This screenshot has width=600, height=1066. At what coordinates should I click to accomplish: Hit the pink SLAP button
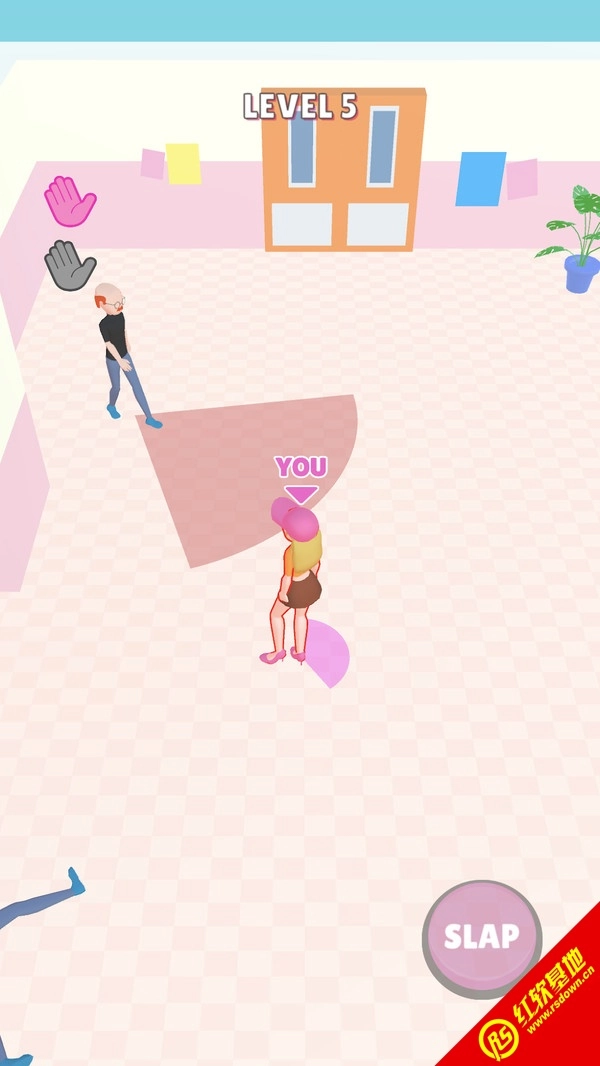[x=481, y=937]
